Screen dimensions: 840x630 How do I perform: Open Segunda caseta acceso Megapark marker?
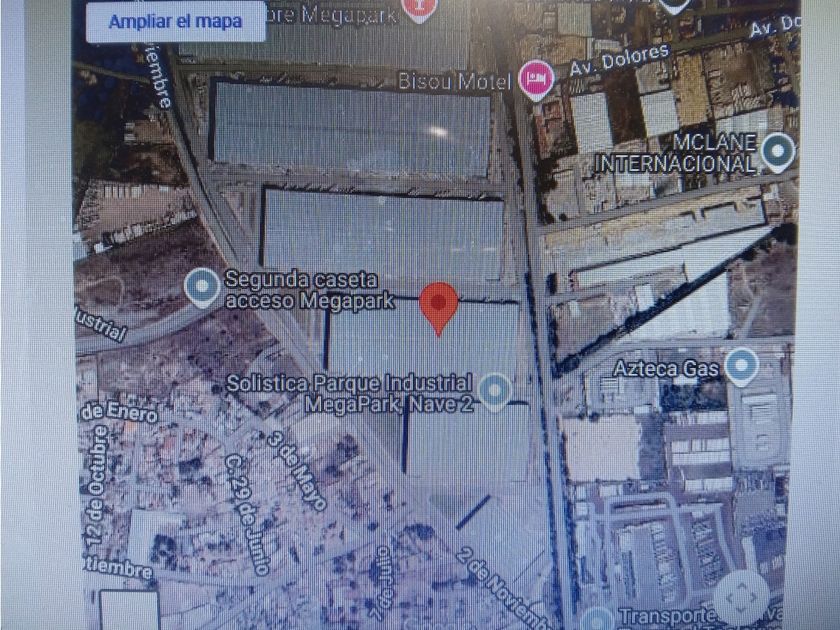coord(202,288)
